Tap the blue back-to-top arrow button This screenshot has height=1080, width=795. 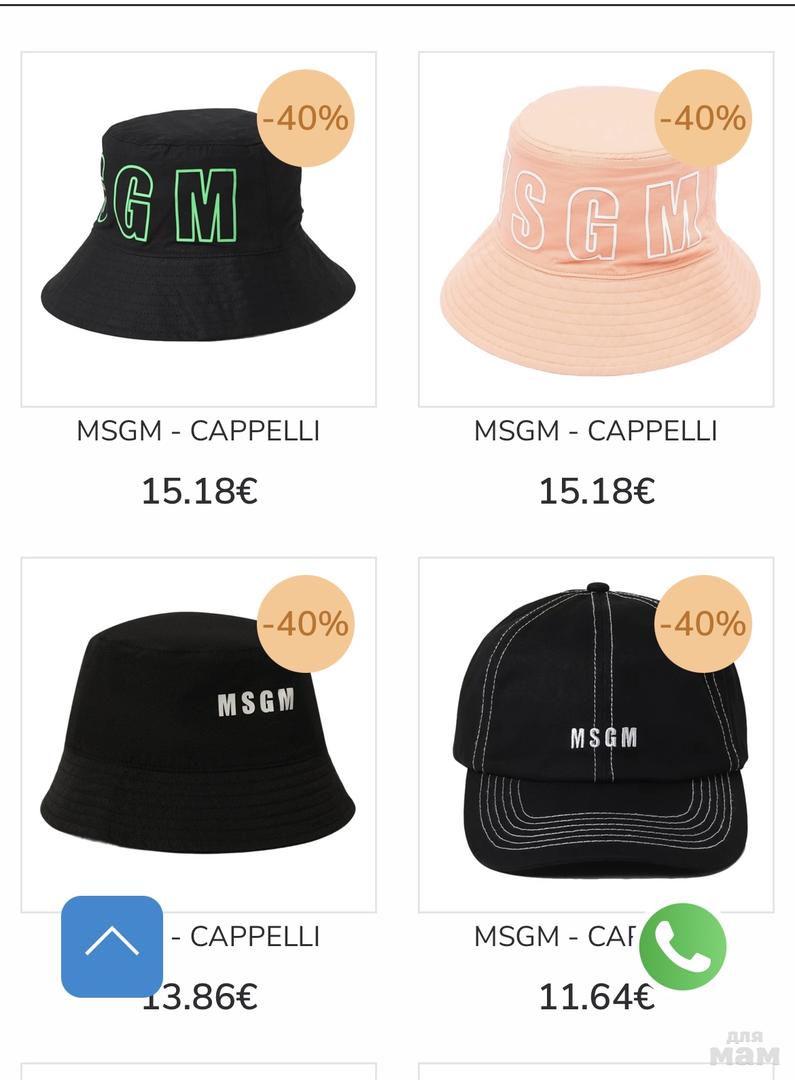pos(112,946)
